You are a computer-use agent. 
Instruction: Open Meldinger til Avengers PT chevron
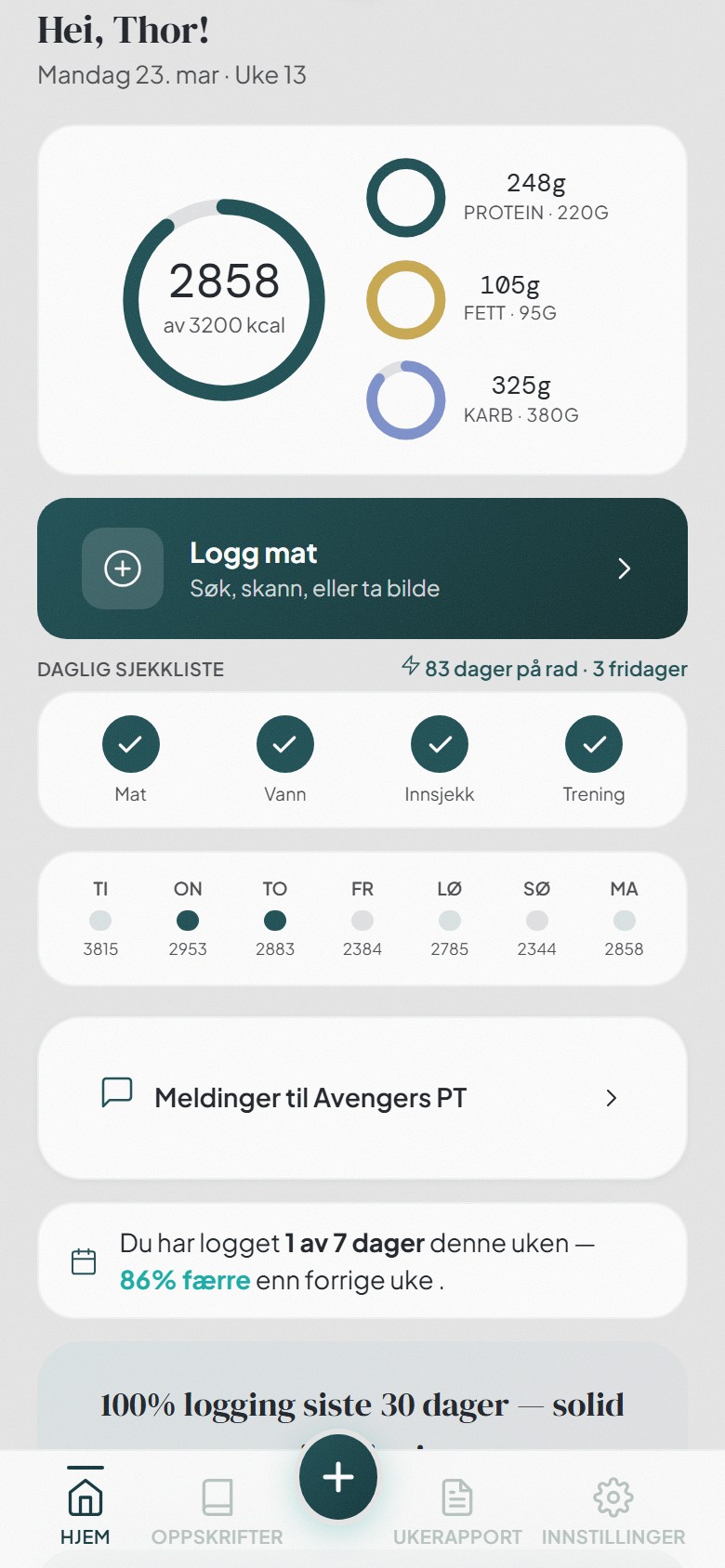611,1098
